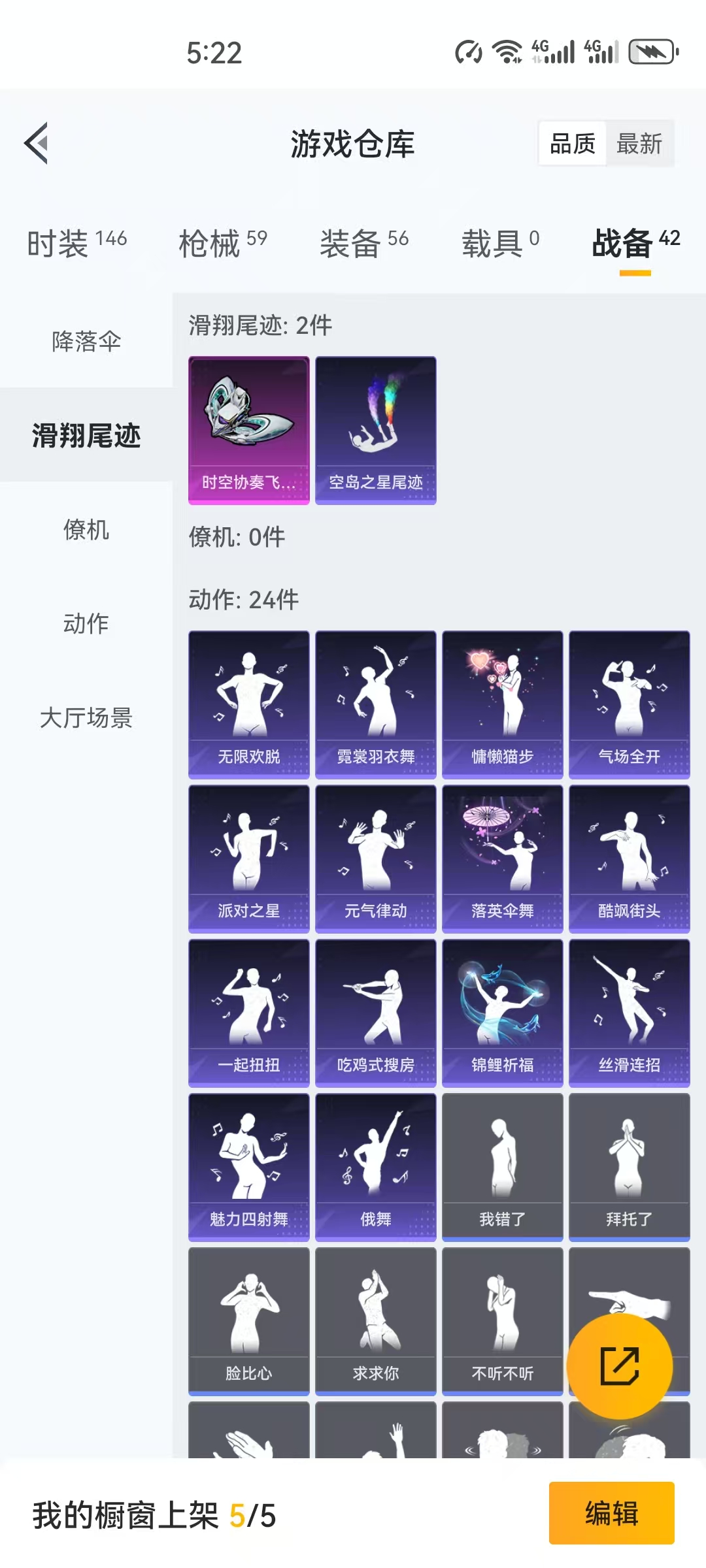
Task: Open the 时空协奏飞… glide trail item
Action: (x=249, y=431)
